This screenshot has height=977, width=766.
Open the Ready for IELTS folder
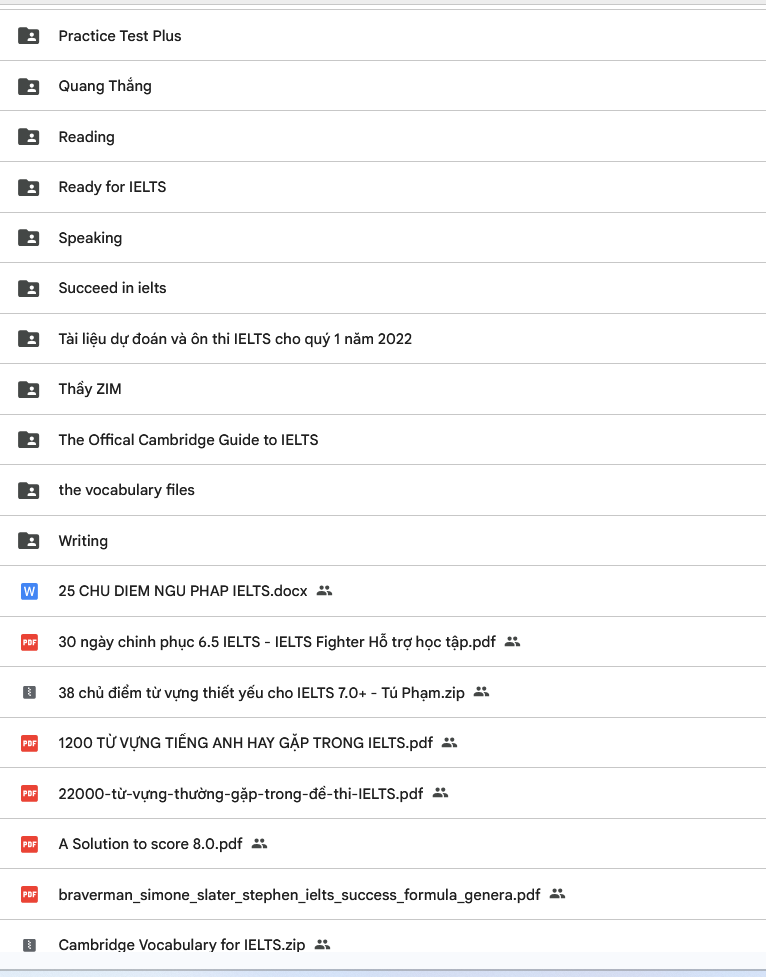click(112, 187)
